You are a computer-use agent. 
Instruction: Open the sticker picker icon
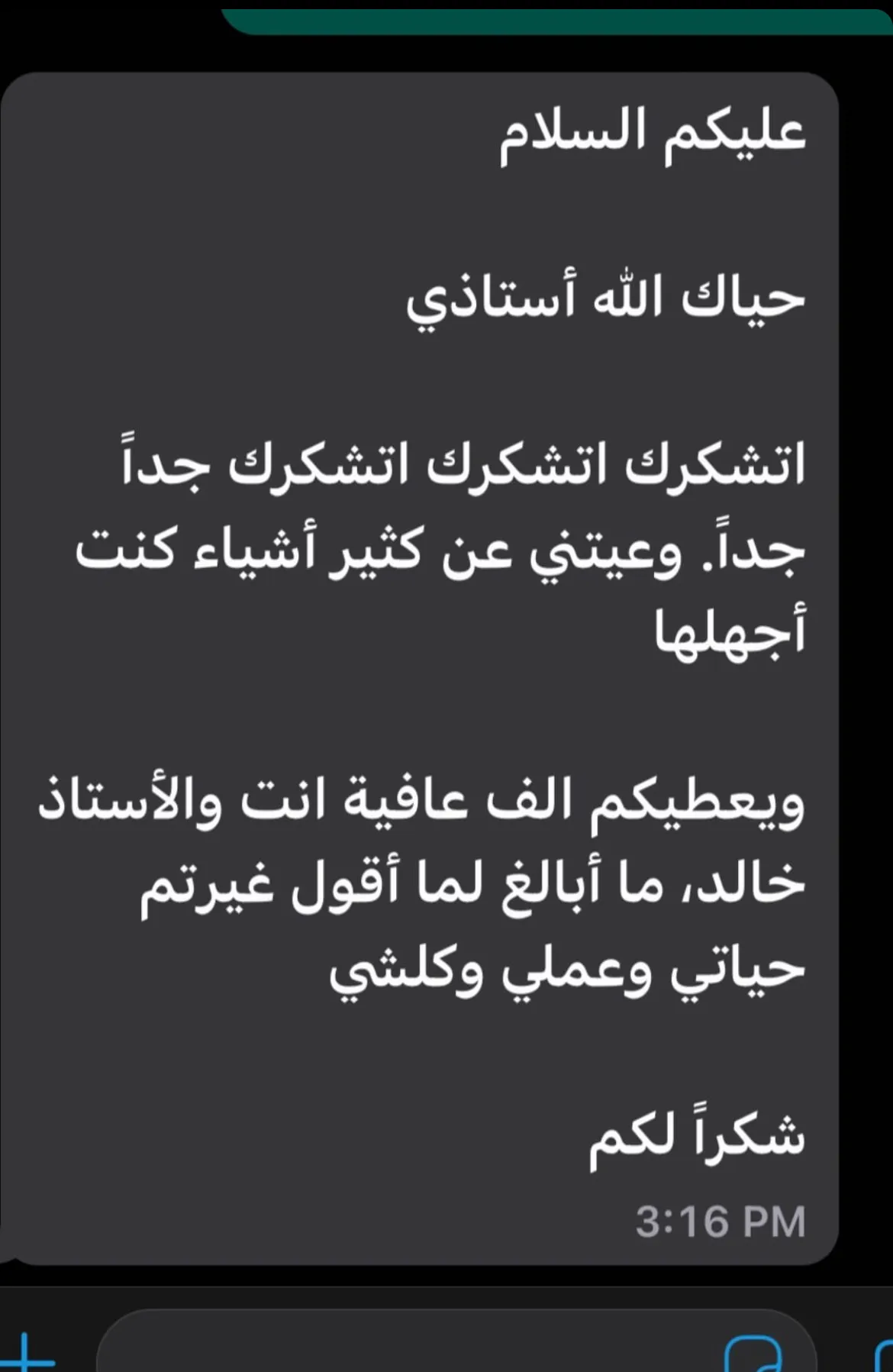pyautogui.click(x=753, y=1356)
